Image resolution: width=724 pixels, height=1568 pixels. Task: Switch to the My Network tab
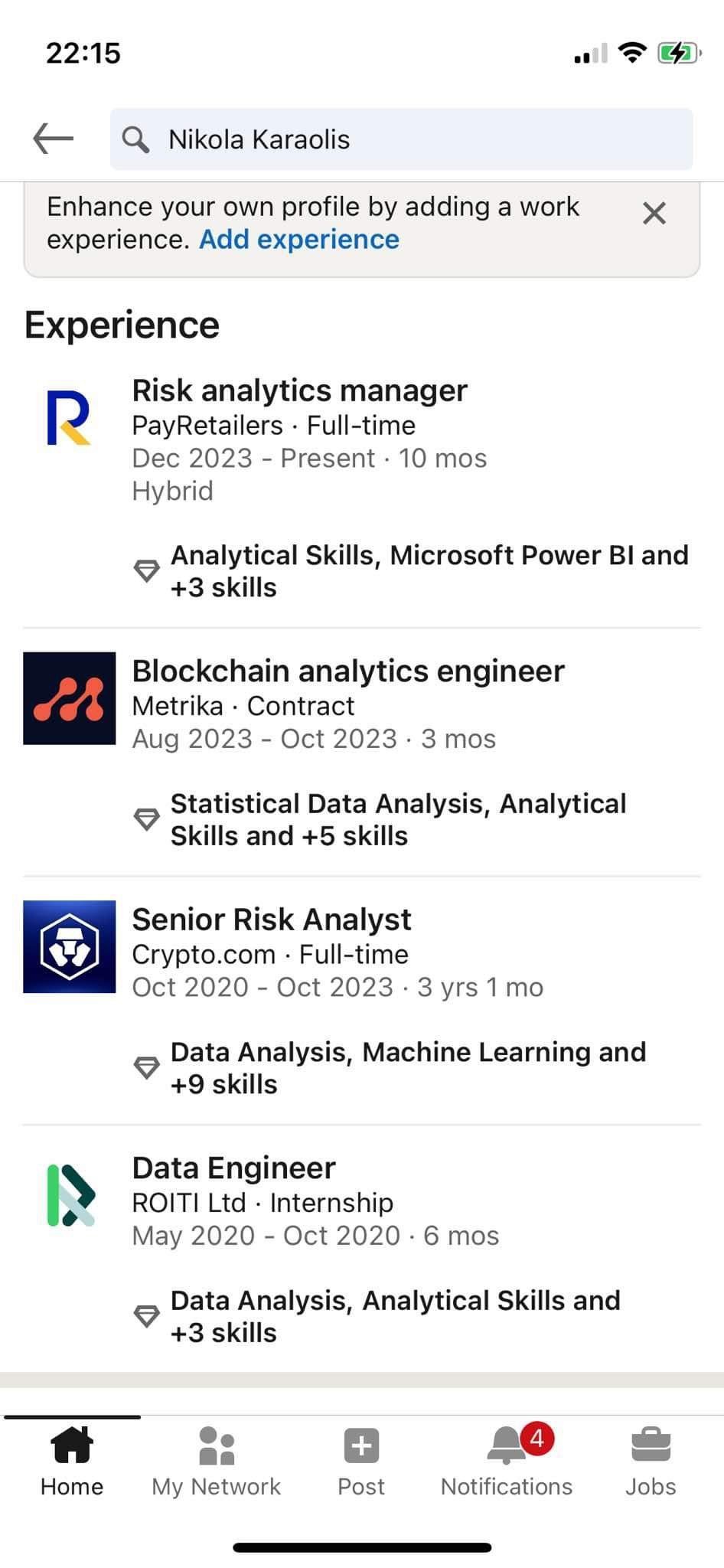tap(217, 1462)
